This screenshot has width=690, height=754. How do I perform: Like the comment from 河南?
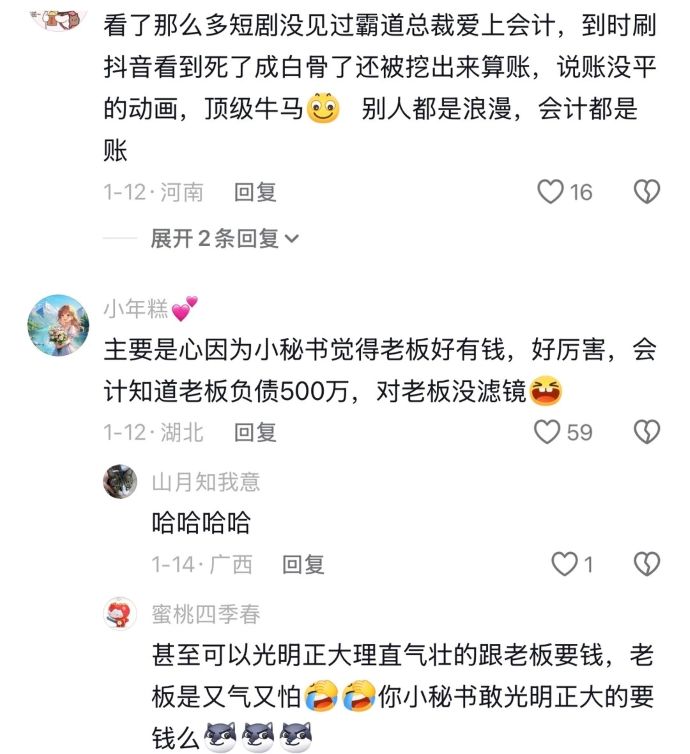[x=551, y=192]
